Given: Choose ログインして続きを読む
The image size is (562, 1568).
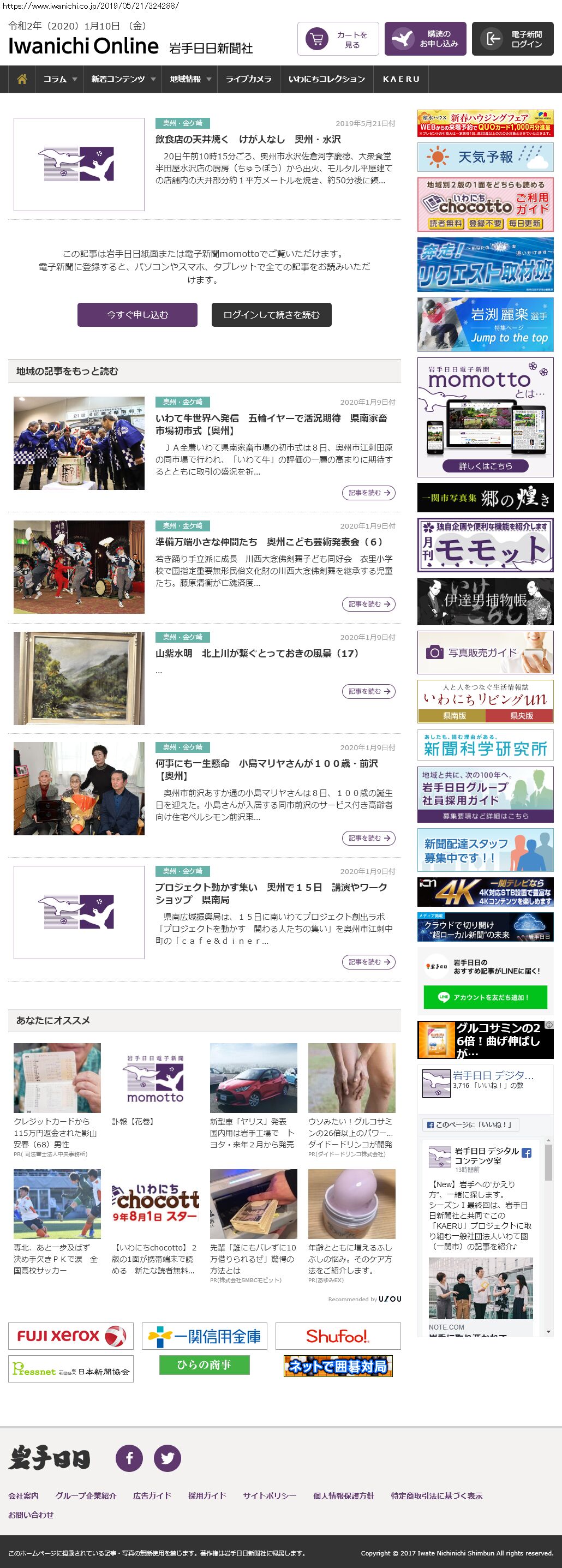Looking at the screenshot, I should 271,315.
